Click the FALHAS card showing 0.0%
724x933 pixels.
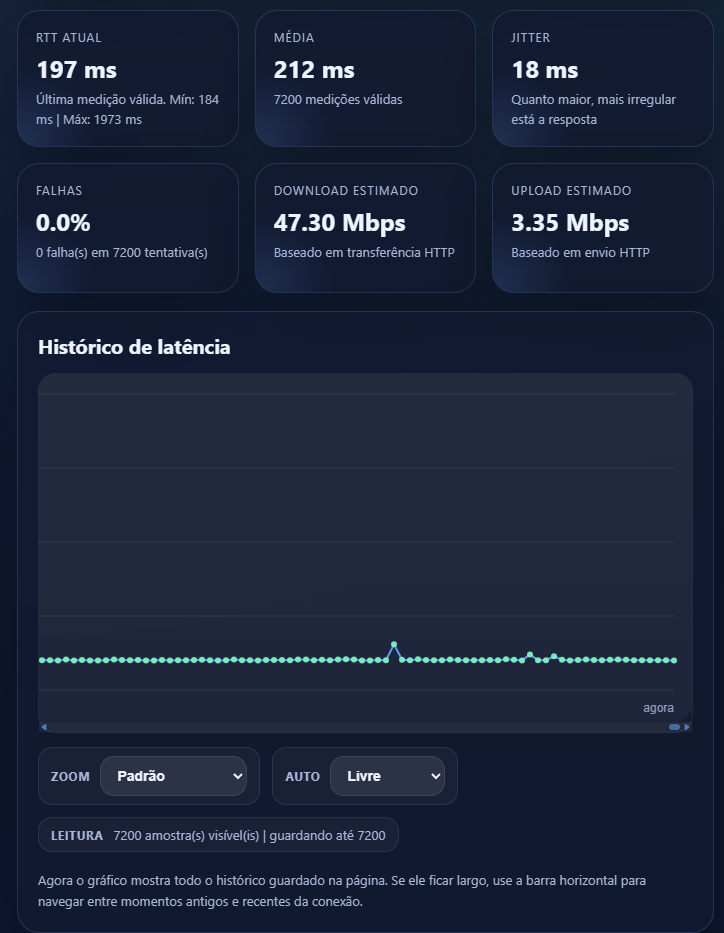[127, 228]
